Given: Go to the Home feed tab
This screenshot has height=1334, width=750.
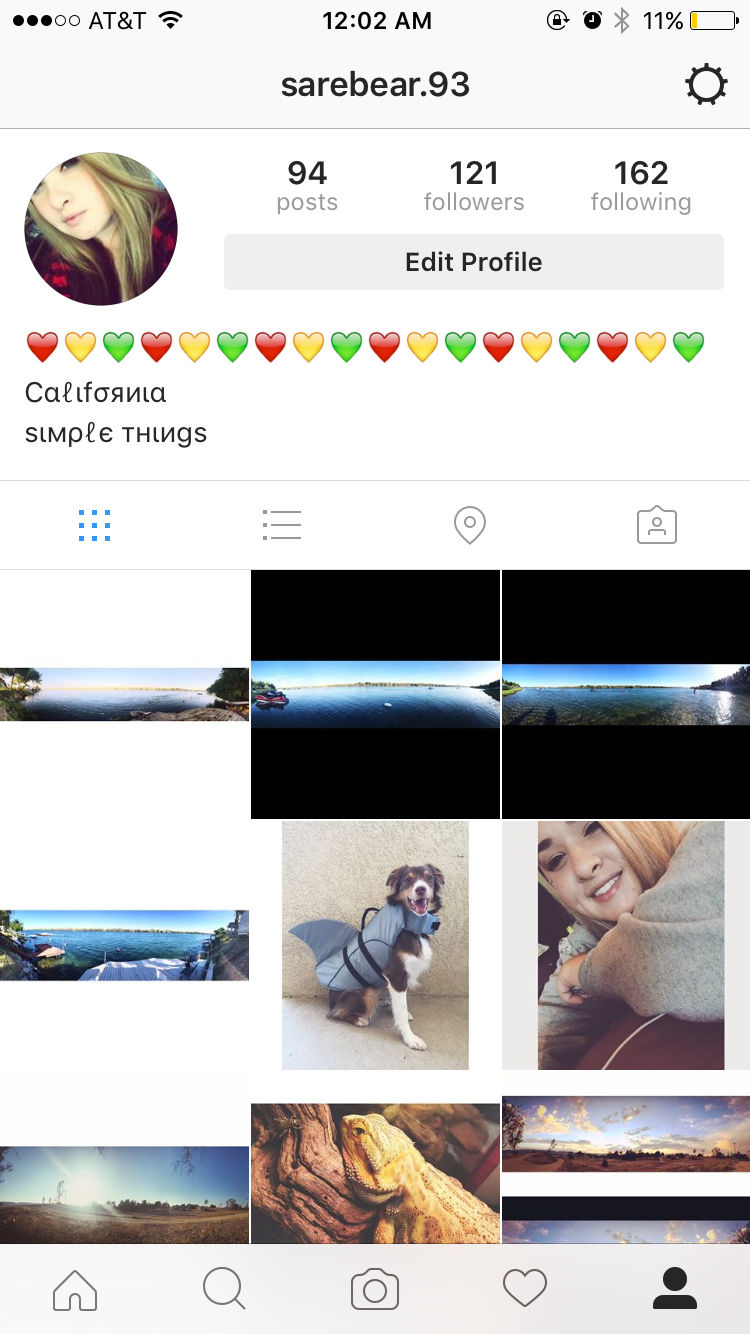Looking at the screenshot, I should click(x=75, y=1290).
